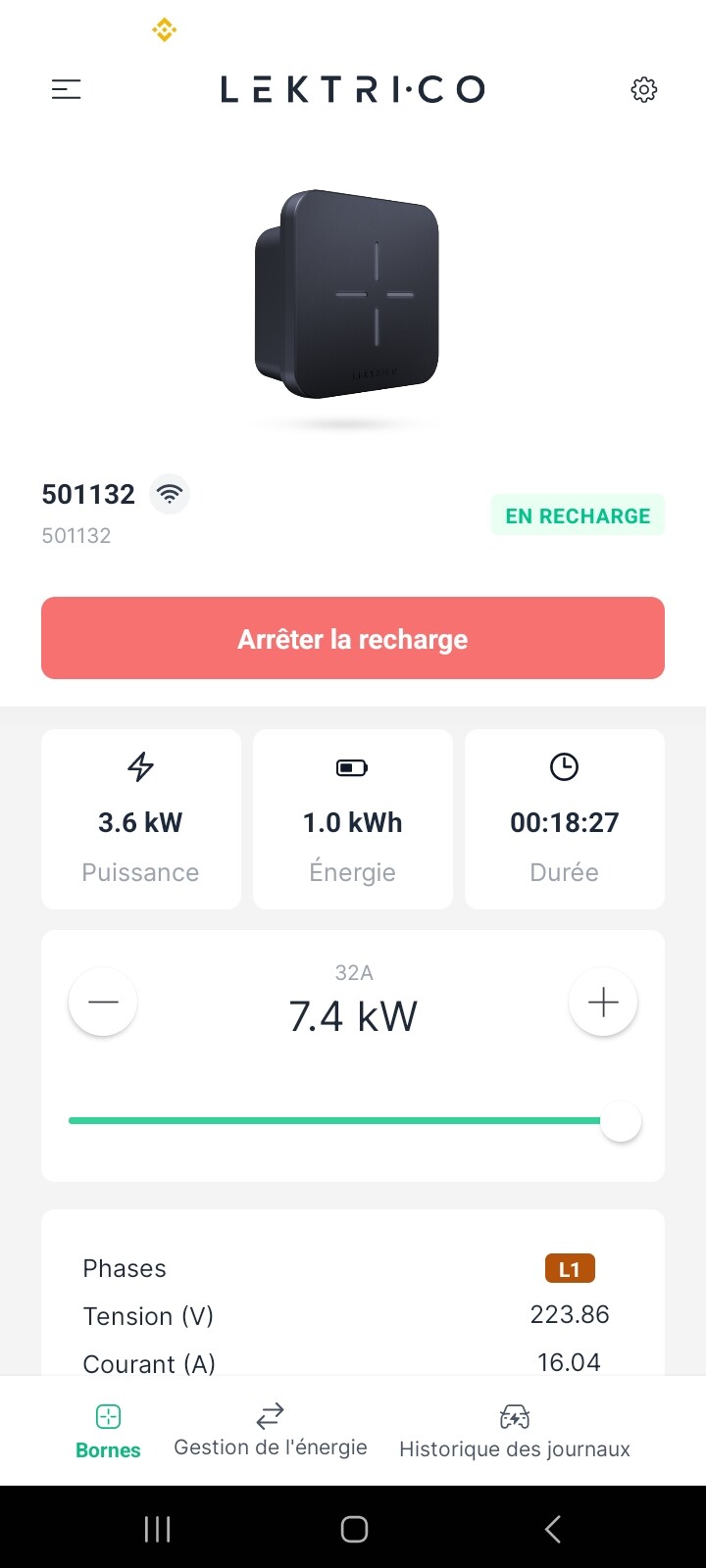Go back with system back button
706x1568 pixels.
click(553, 1529)
